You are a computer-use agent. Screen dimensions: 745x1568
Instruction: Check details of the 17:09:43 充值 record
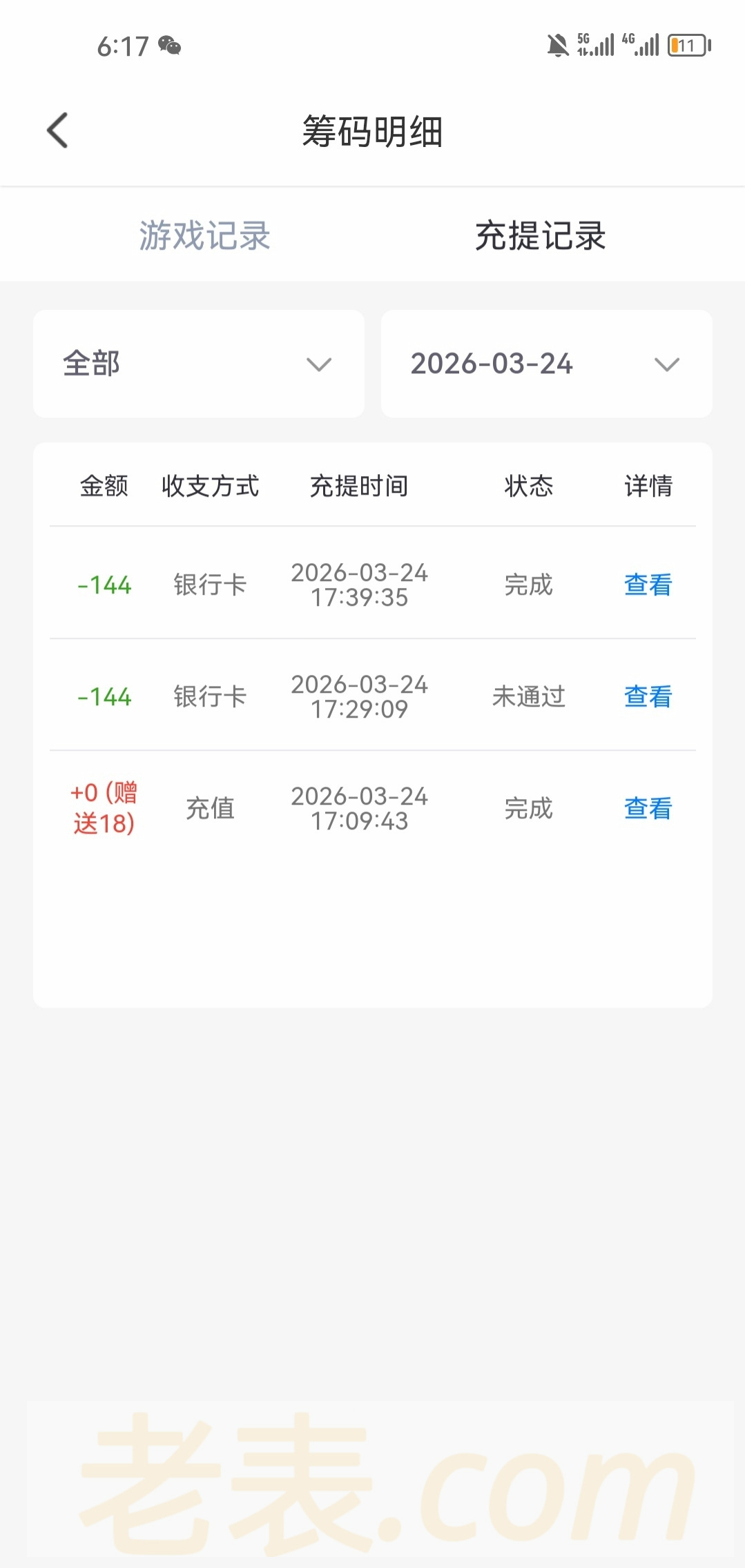(648, 808)
